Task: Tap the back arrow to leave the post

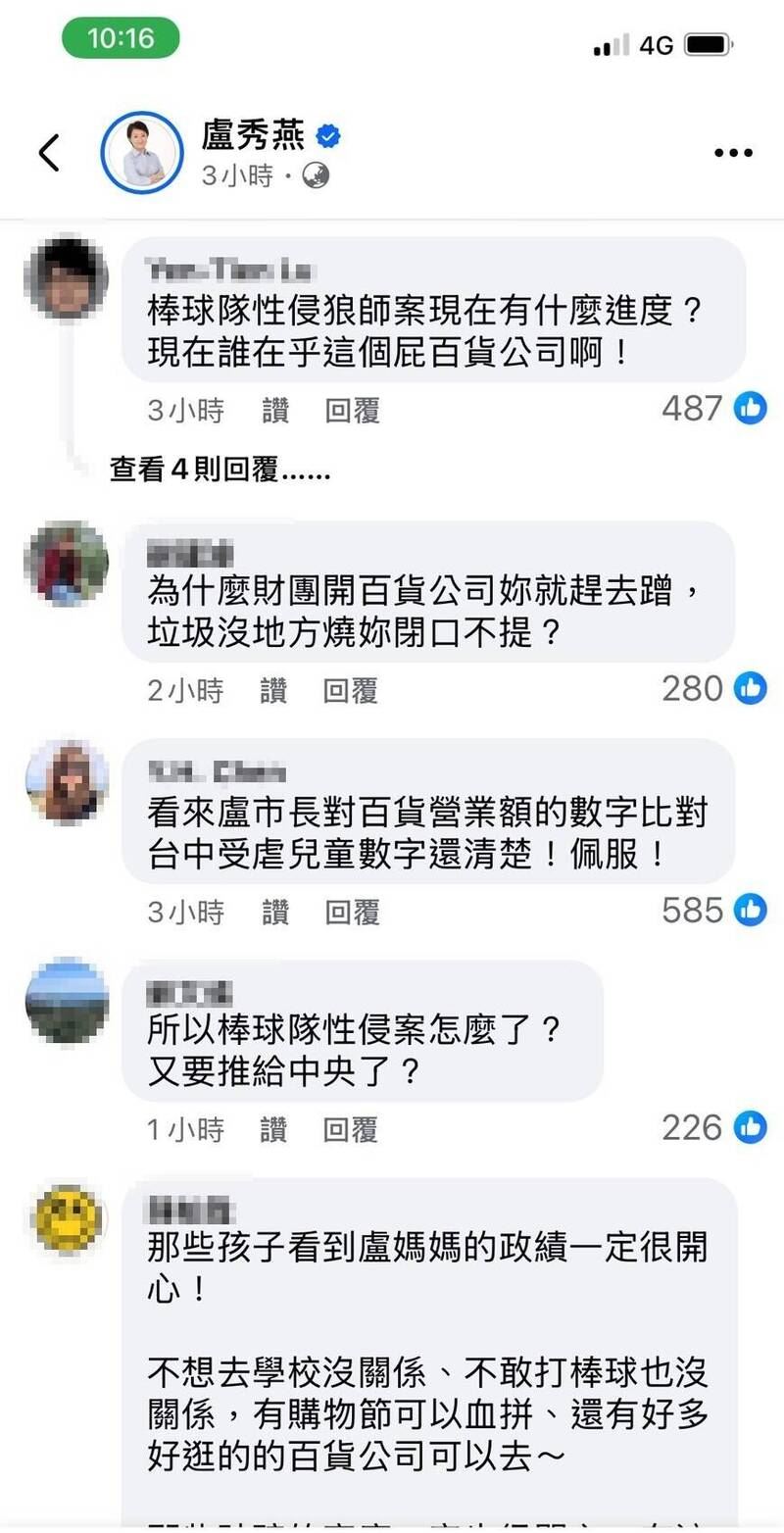Action: 49,153
